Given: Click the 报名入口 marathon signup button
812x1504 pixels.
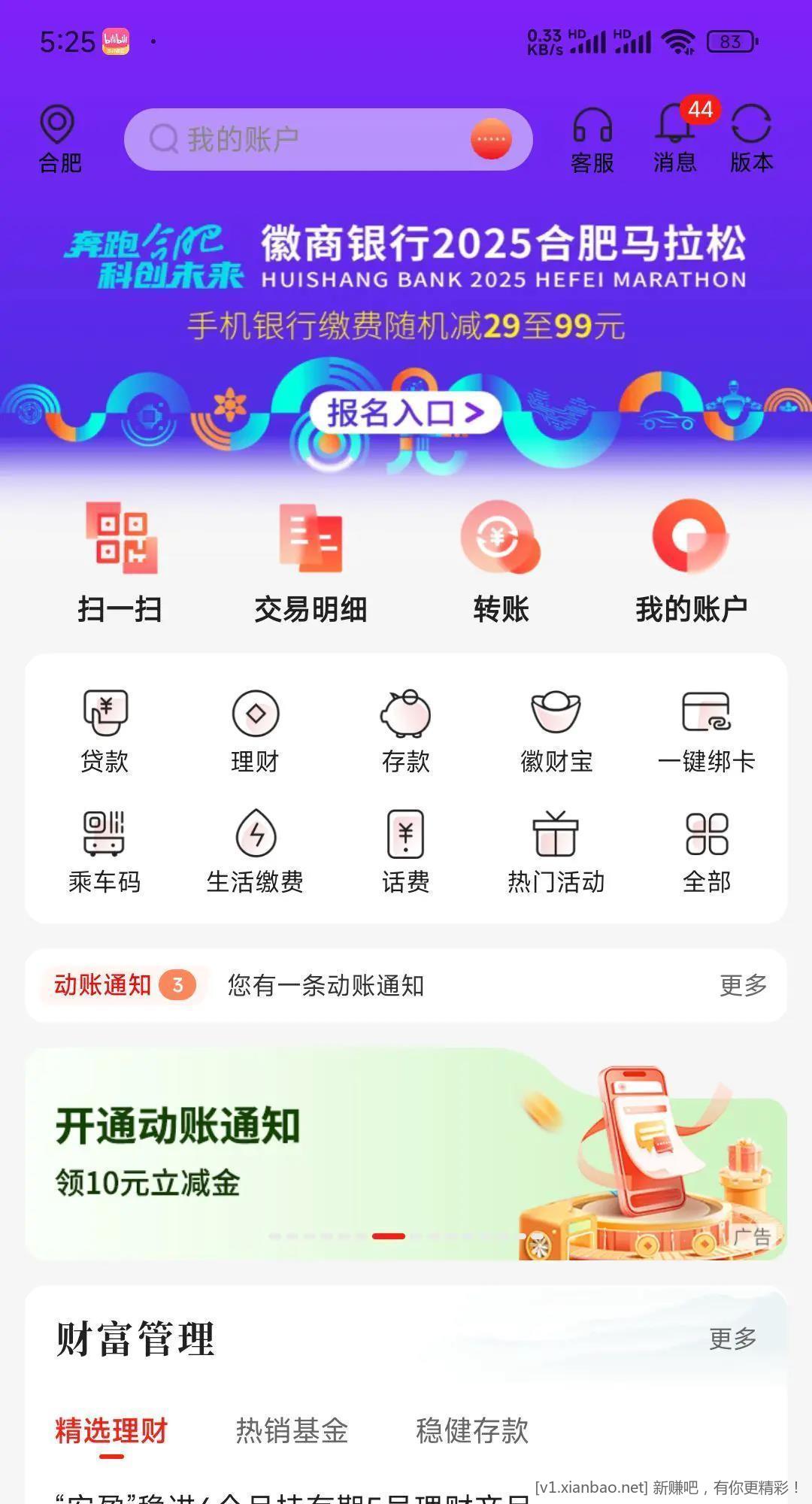Looking at the screenshot, I should point(406,412).
